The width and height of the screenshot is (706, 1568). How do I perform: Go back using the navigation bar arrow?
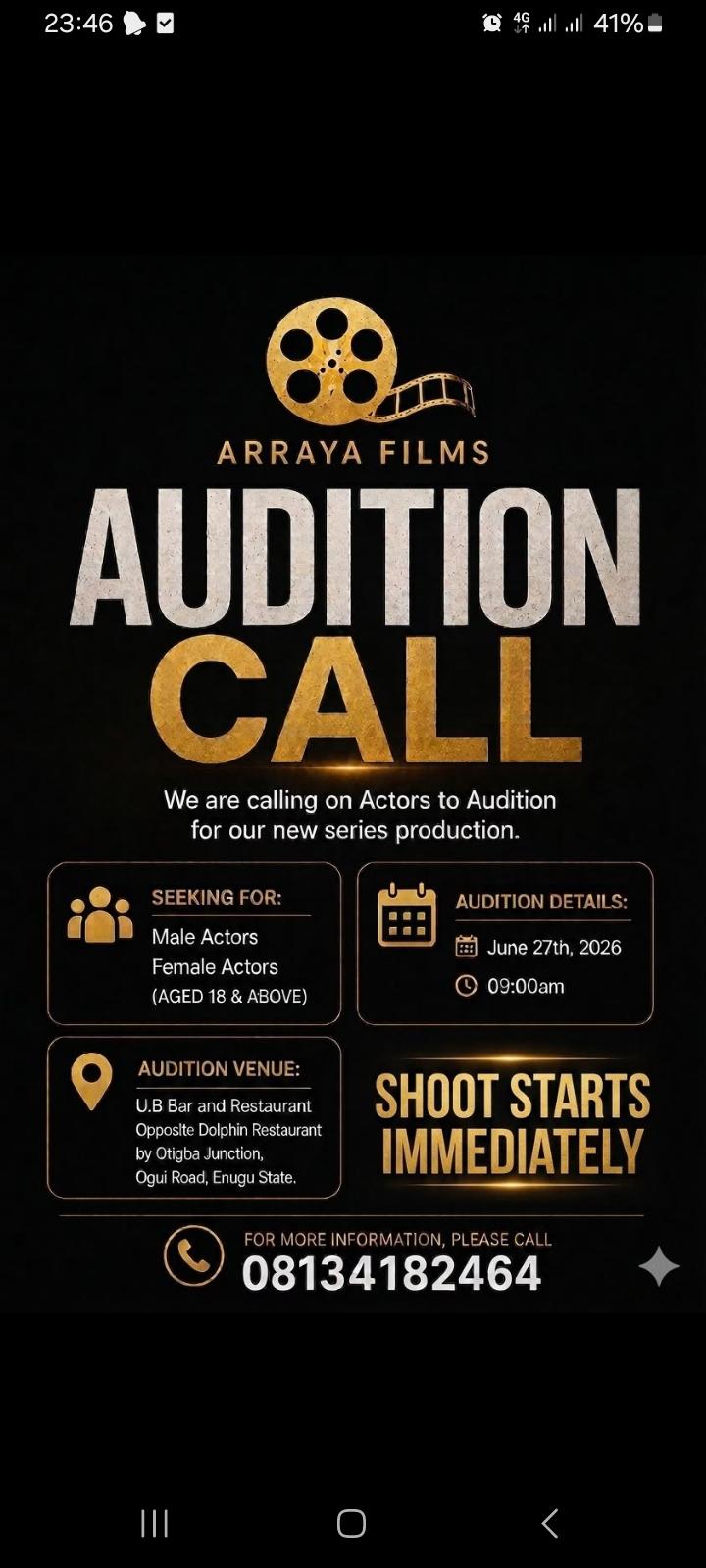coord(550,1523)
